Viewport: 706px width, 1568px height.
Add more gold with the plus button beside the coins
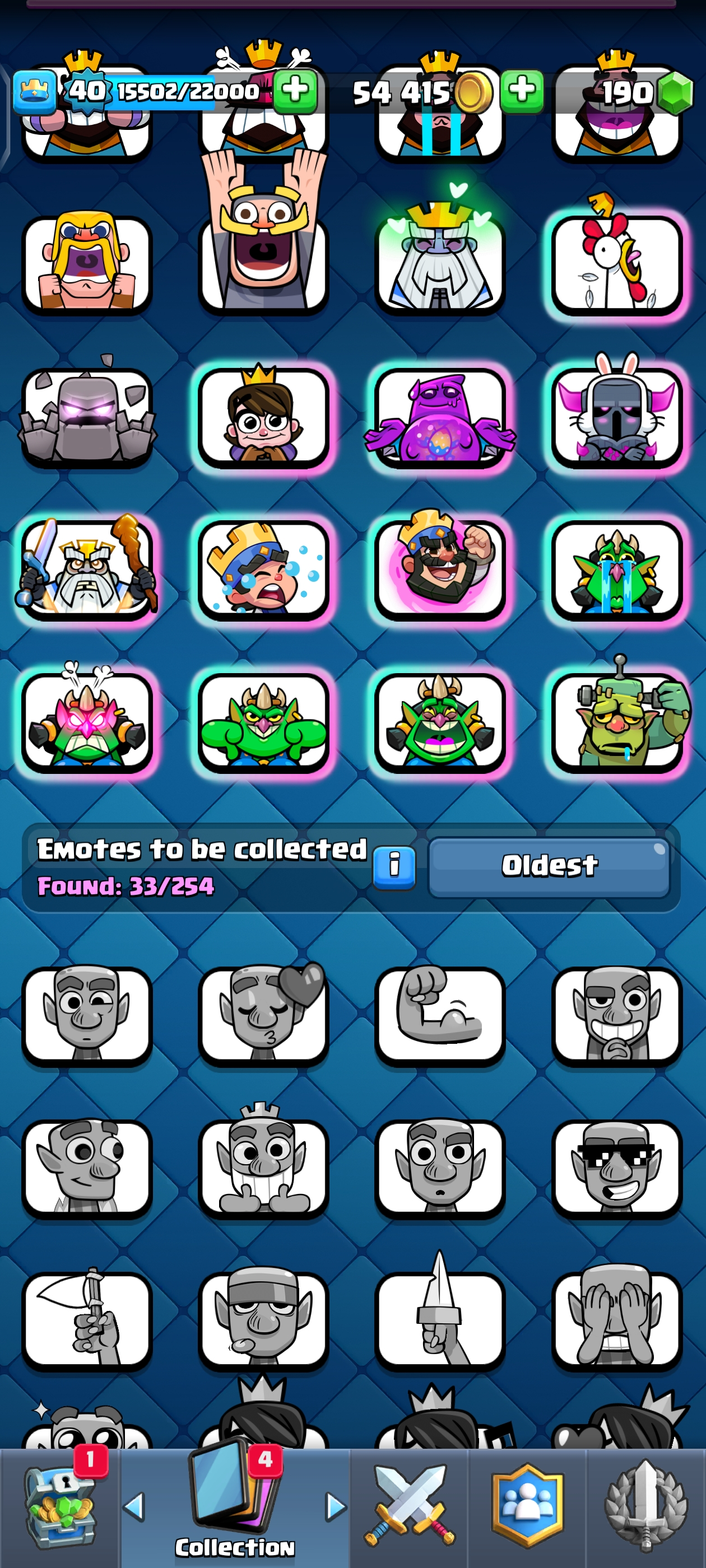click(x=522, y=91)
